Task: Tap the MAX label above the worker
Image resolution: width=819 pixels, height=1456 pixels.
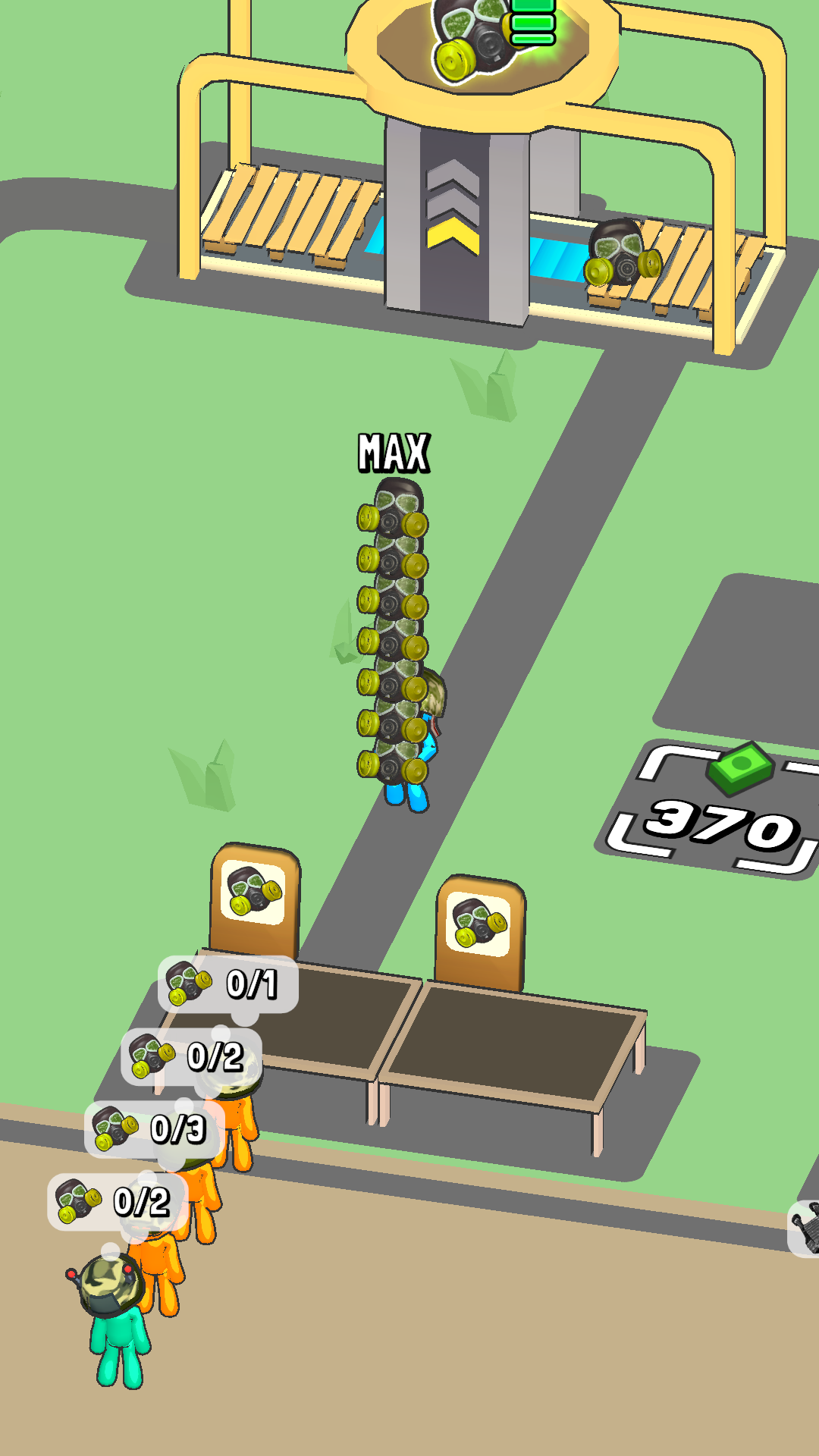Action: click(393, 451)
